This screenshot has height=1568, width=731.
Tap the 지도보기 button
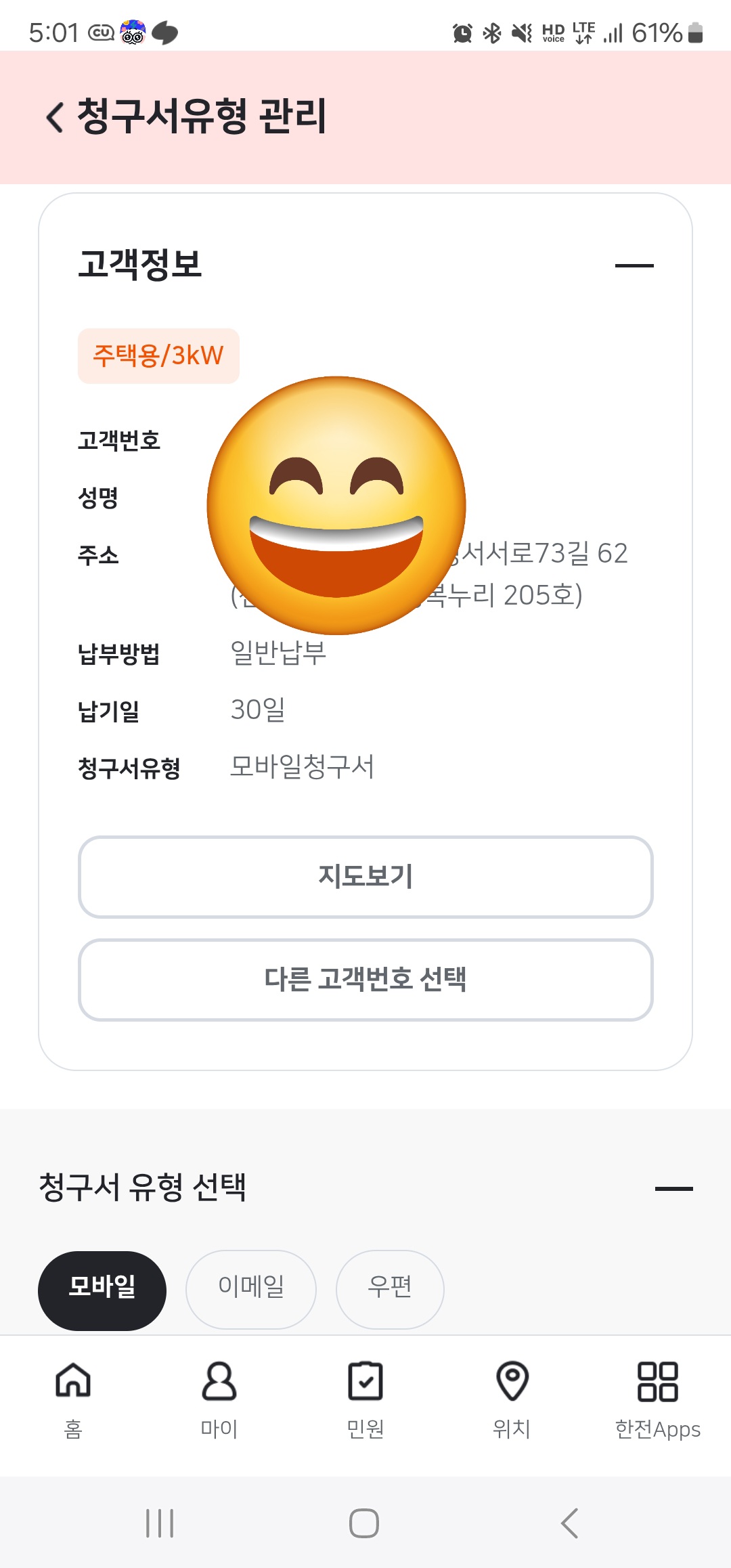pyautogui.click(x=365, y=877)
